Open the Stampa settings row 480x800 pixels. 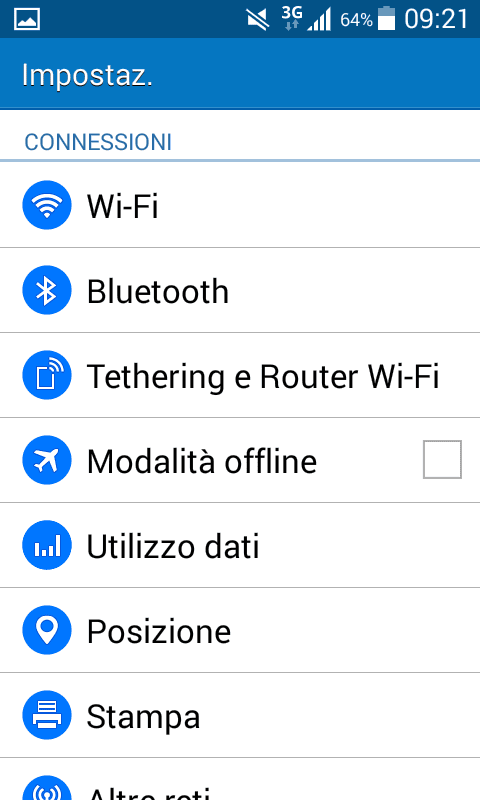coord(240,715)
